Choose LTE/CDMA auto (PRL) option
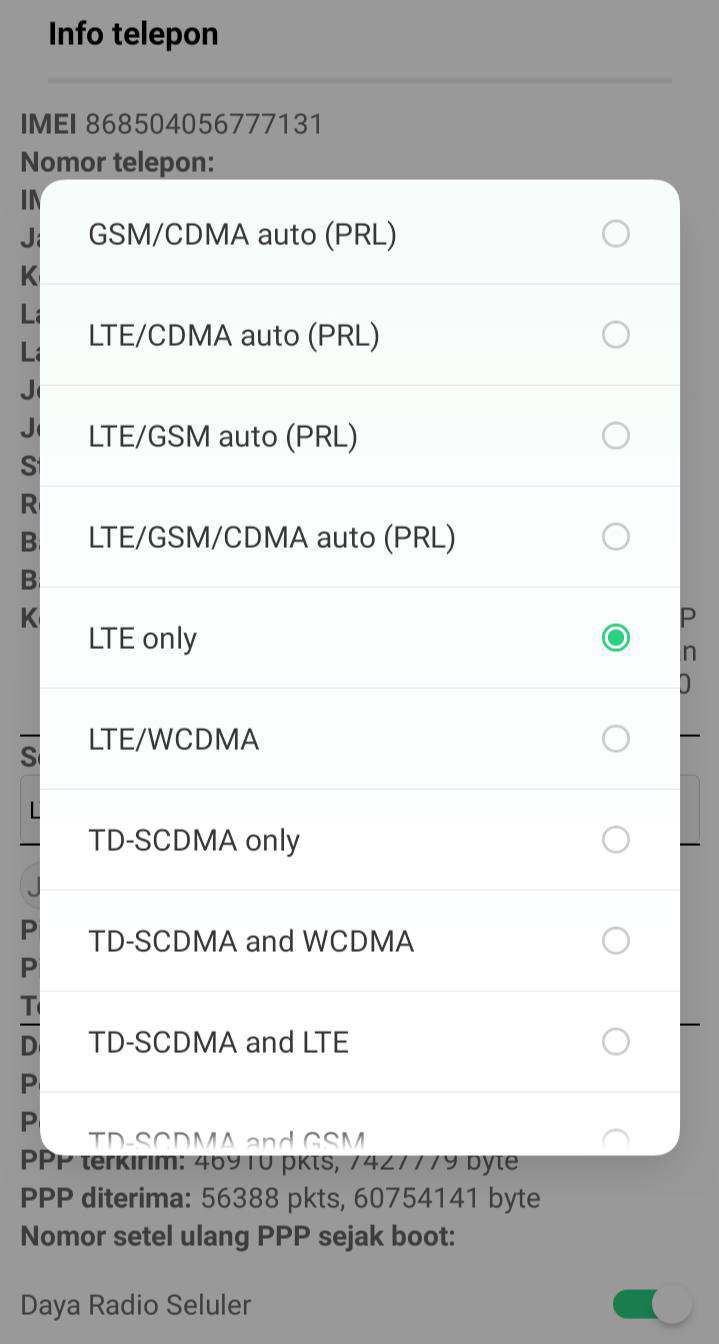 (x=358, y=335)
